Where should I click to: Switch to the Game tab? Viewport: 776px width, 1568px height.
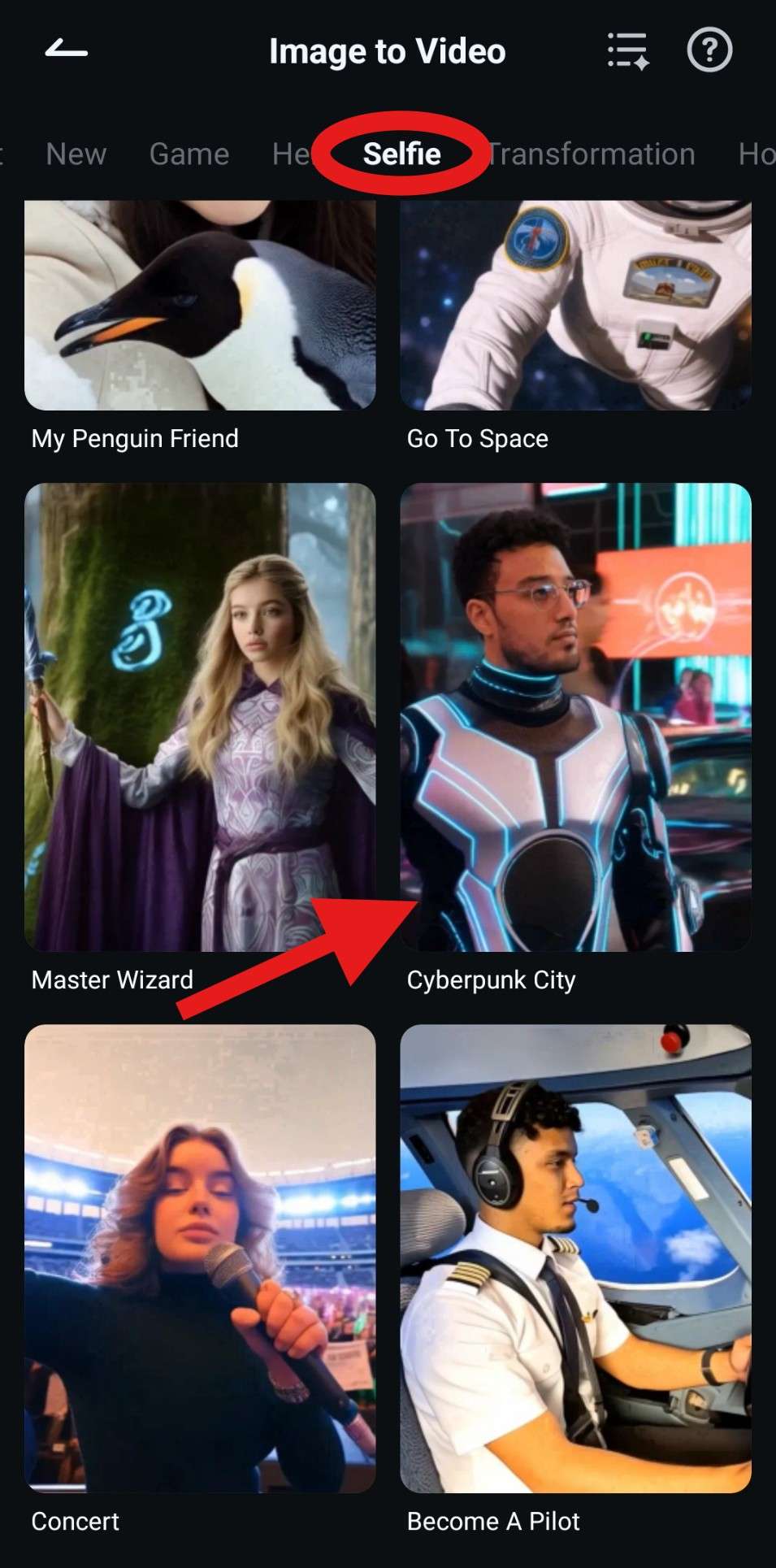[189, 154]
